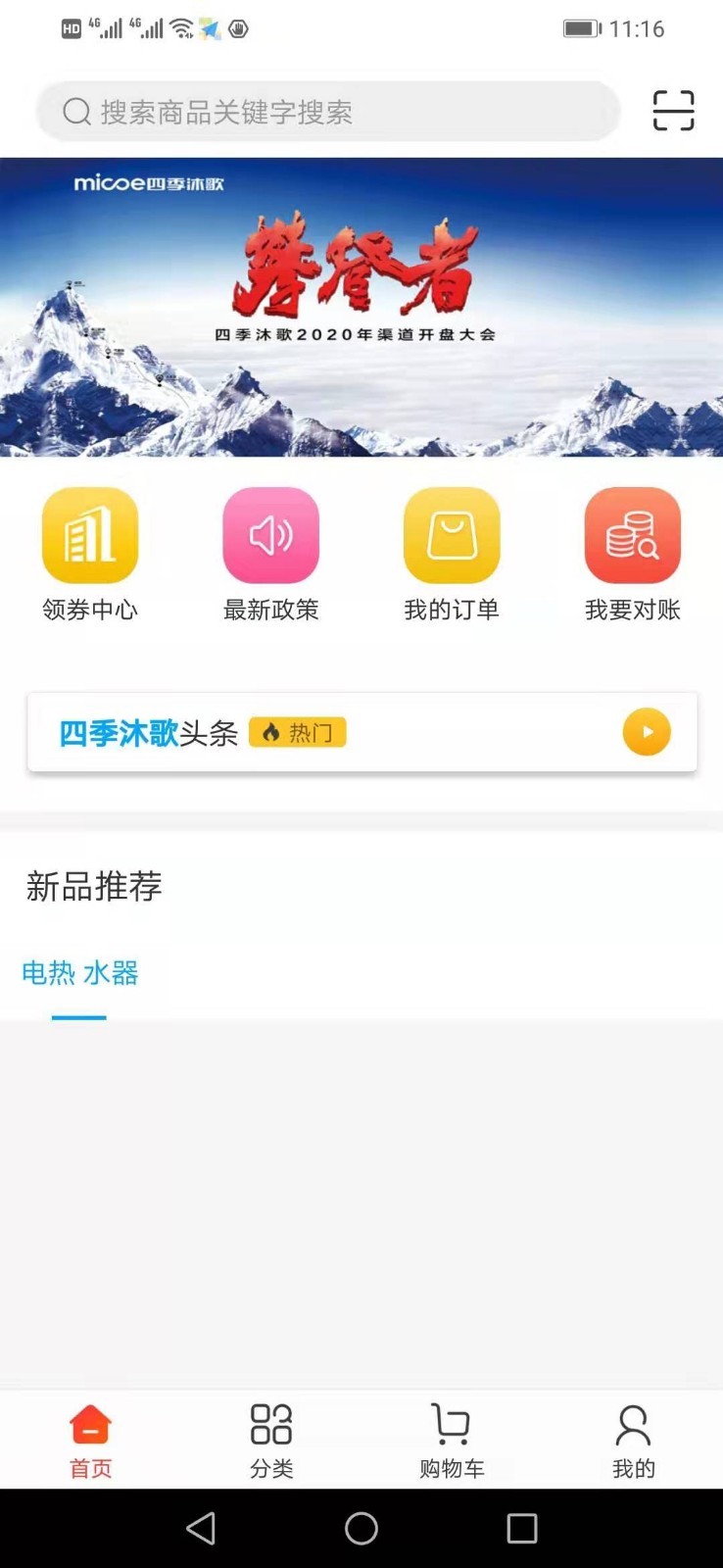Open the 购物车 shopping cart tab

point(452,1440)
